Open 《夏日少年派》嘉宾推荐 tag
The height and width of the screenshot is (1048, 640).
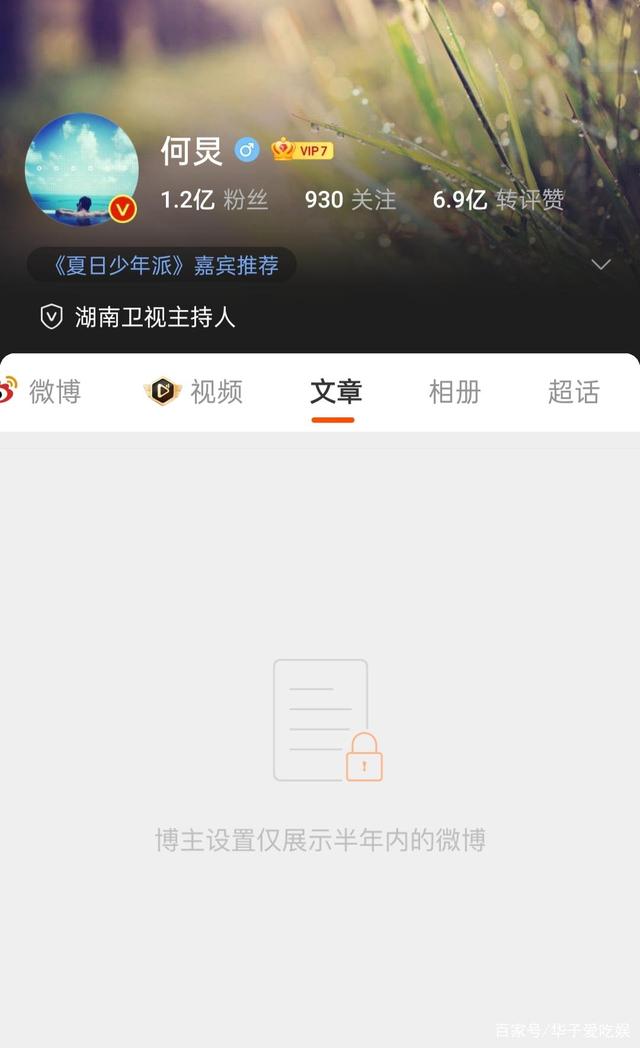[165, 265]
